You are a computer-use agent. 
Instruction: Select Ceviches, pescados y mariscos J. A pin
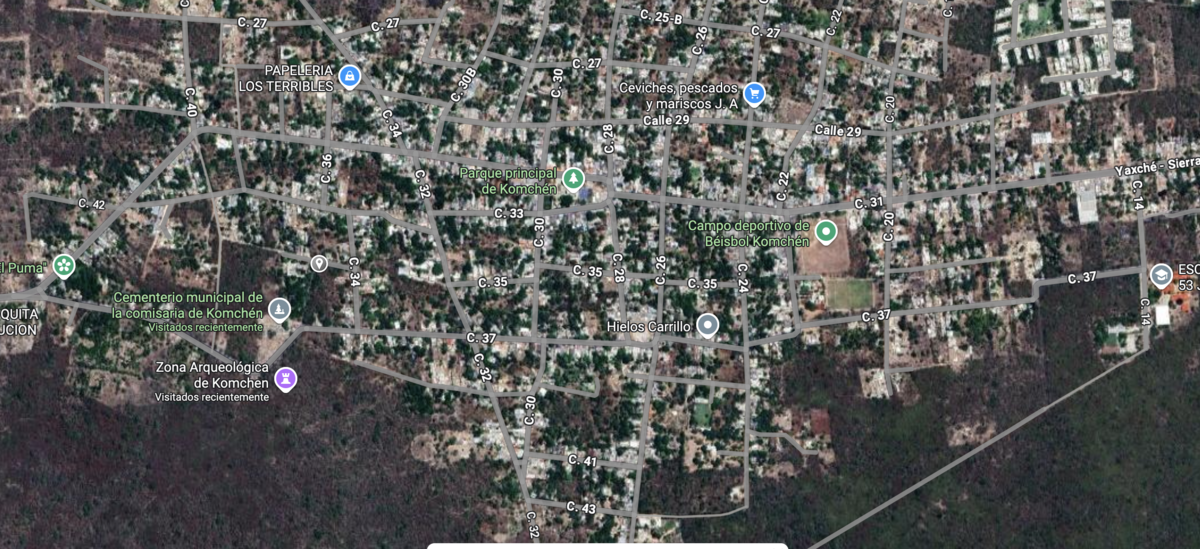click(x=754, y=94)
